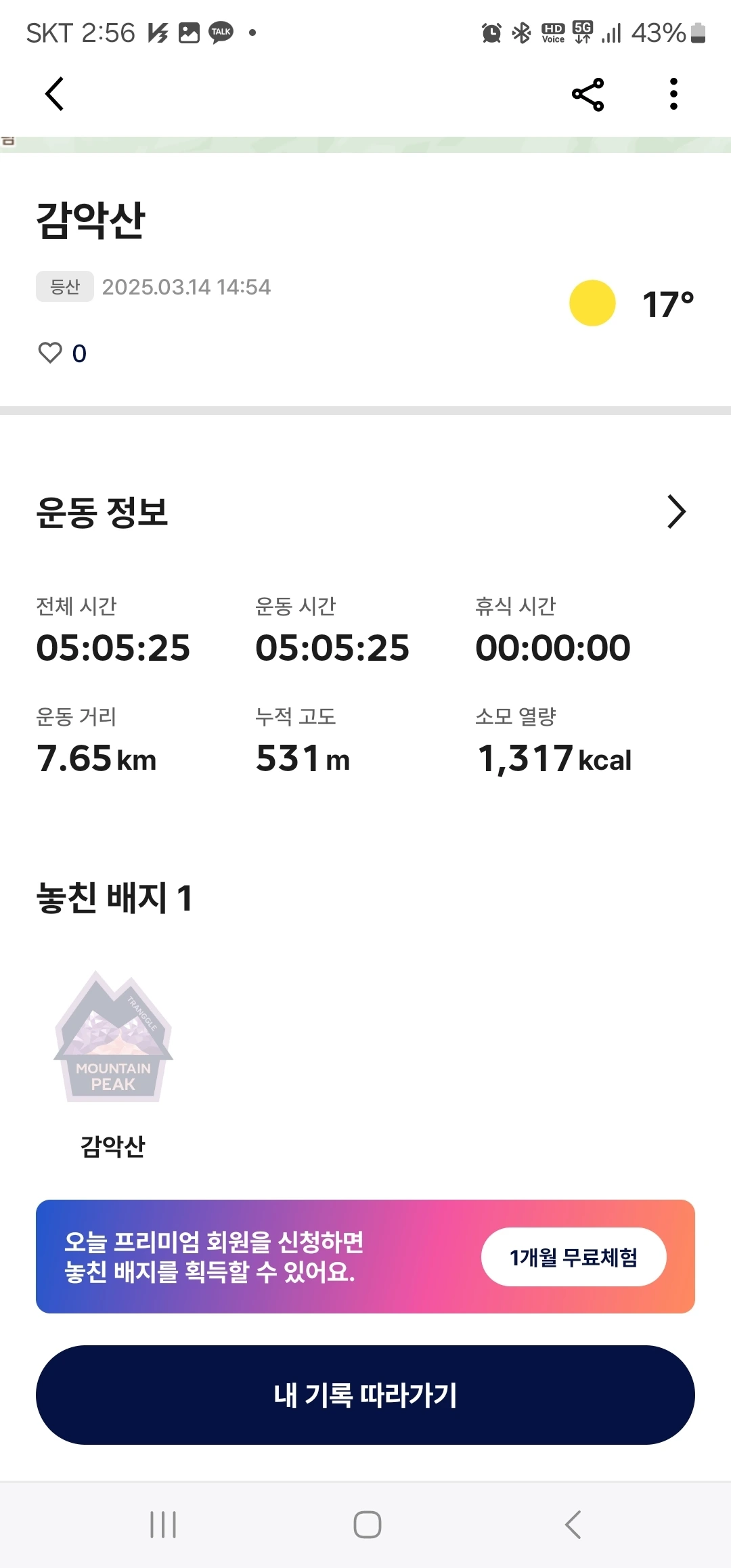Open the three-dot overflow menu
This screenshot has height=1568, width=731.
tap(673, 94)
